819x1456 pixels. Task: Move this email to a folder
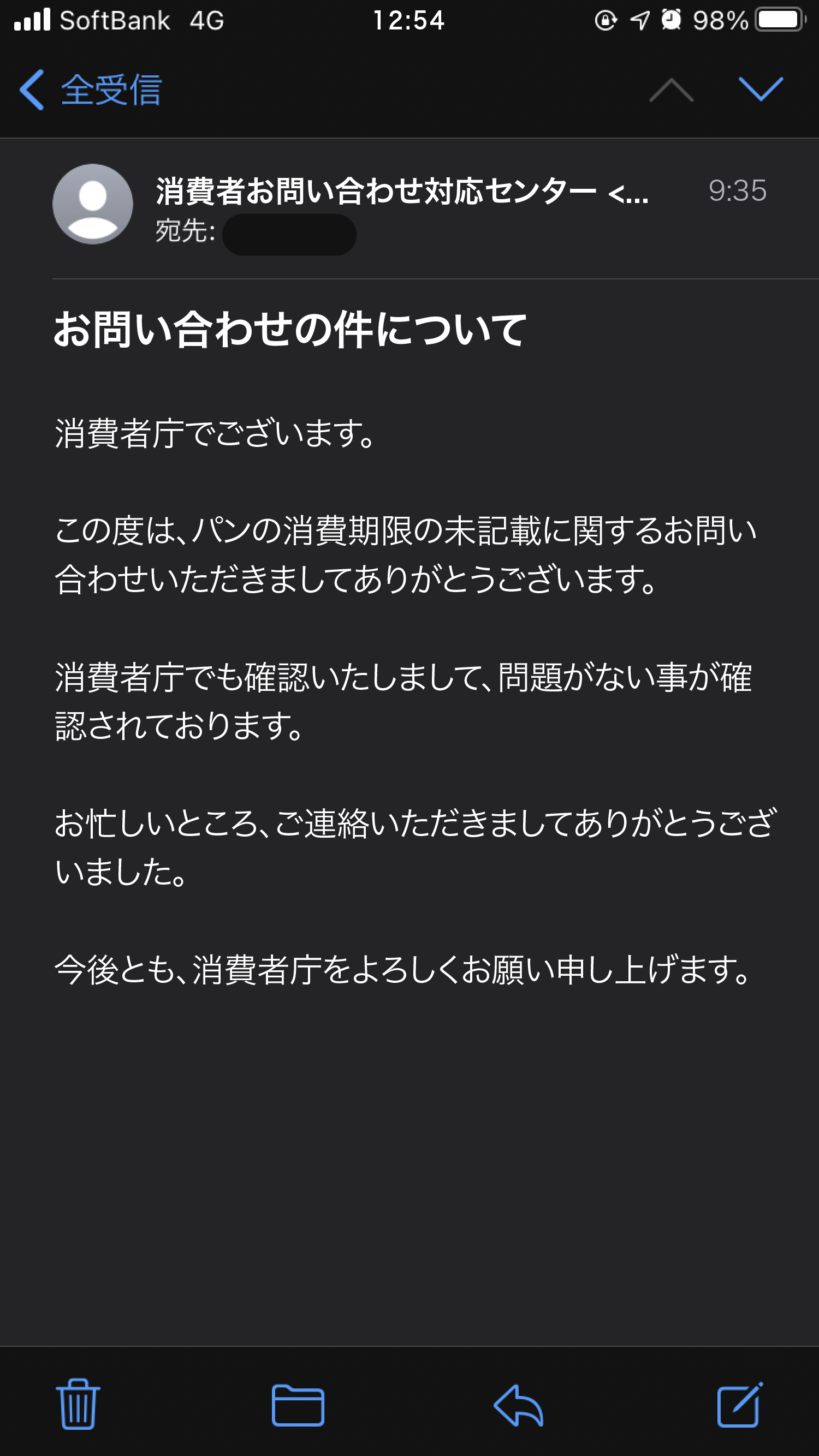click(x=298, y=1406)
